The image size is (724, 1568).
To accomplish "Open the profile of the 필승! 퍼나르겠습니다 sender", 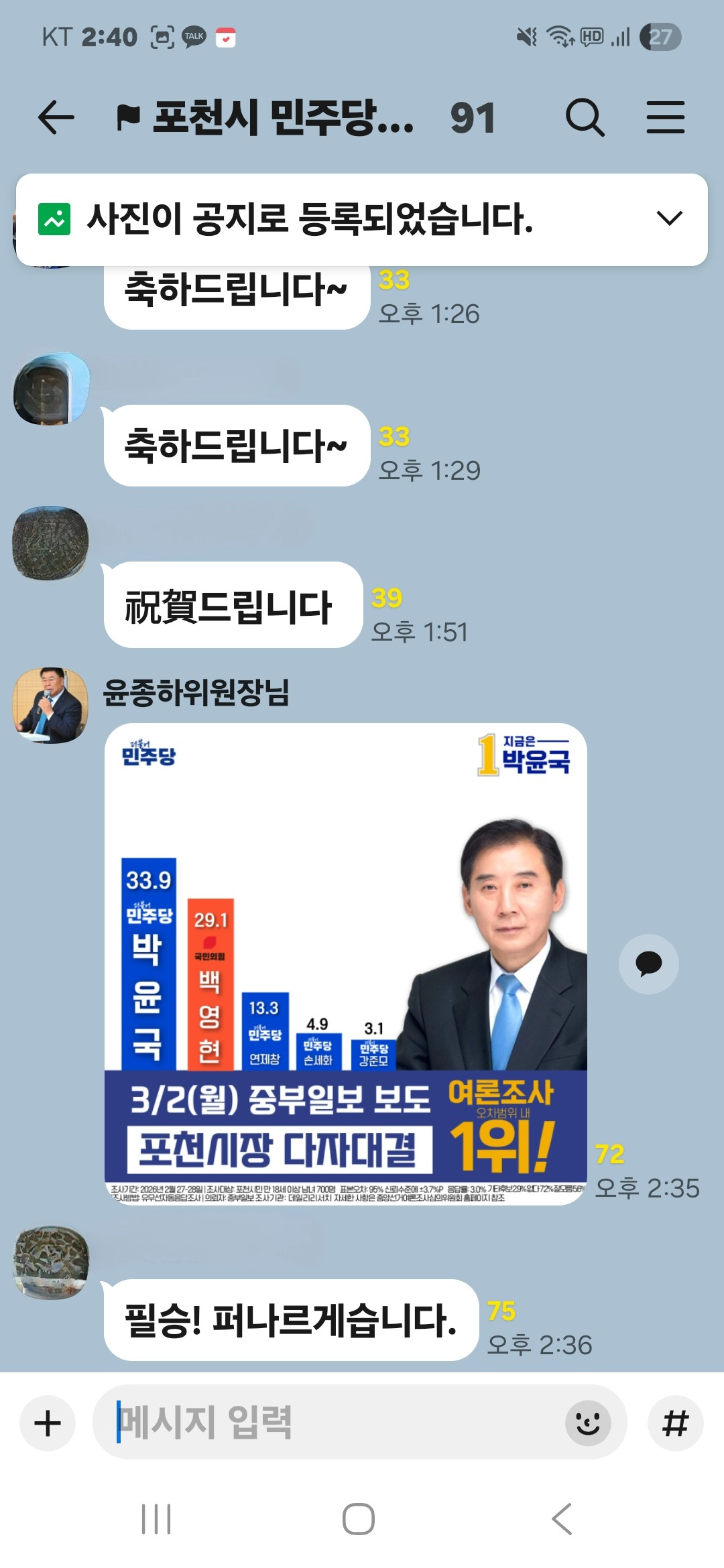I will coord(51,1263).
